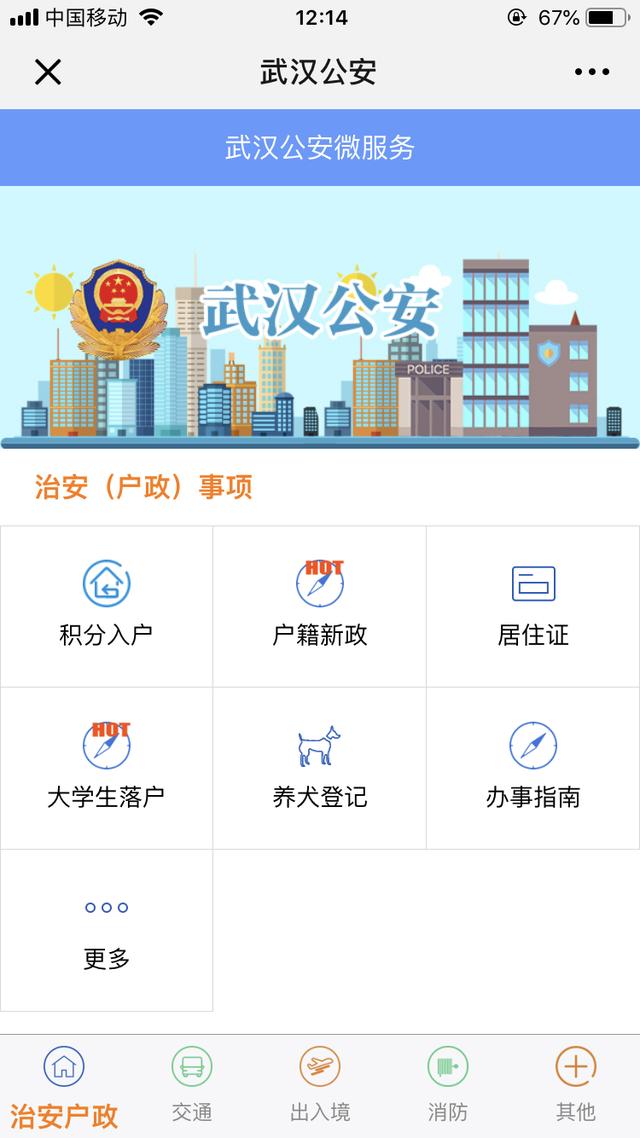This screenshot has height=1138, width=640.
Task: View 办事指南 guide
Action: coord(533,767)
